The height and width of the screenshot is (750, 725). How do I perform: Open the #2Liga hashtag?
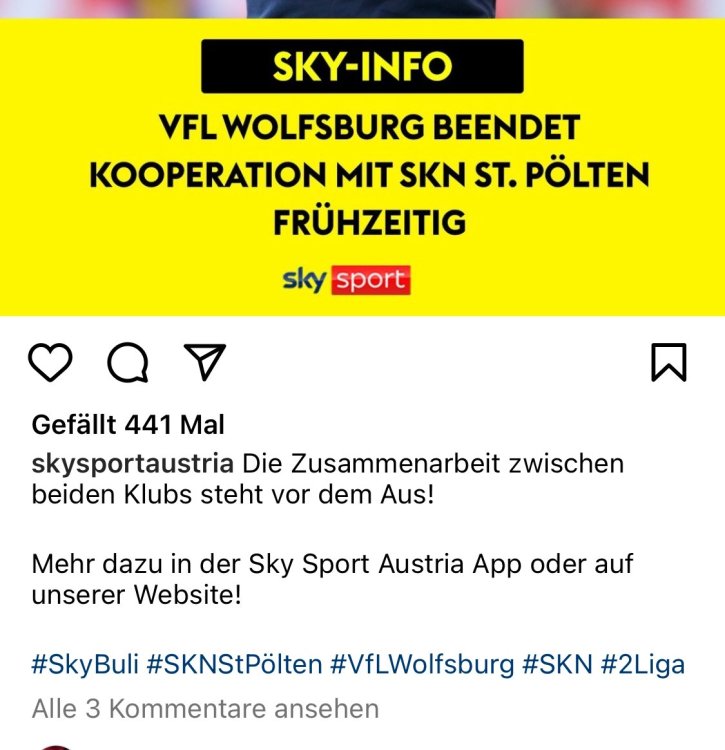click(x=643, y=664)
